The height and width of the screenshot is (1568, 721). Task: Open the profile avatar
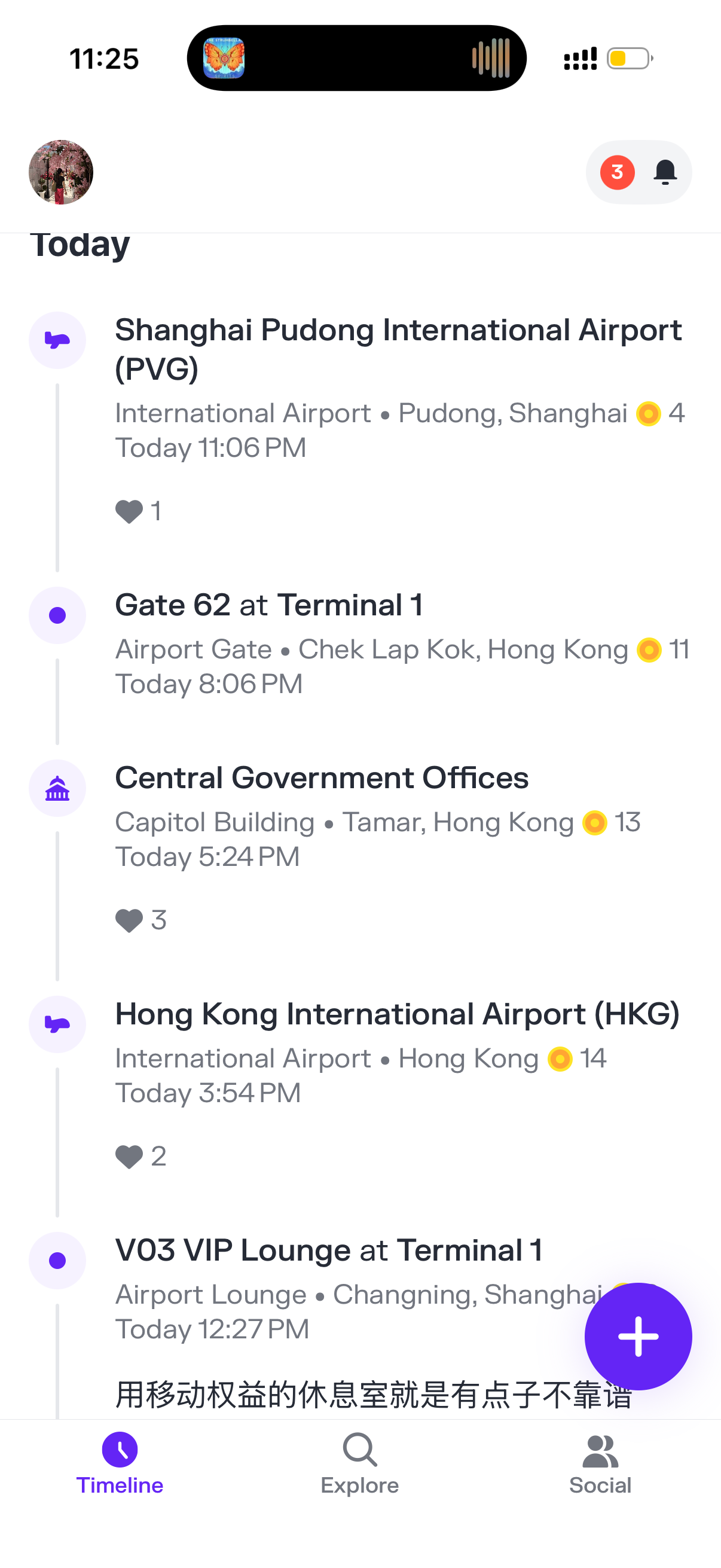(x=61, y=172)
